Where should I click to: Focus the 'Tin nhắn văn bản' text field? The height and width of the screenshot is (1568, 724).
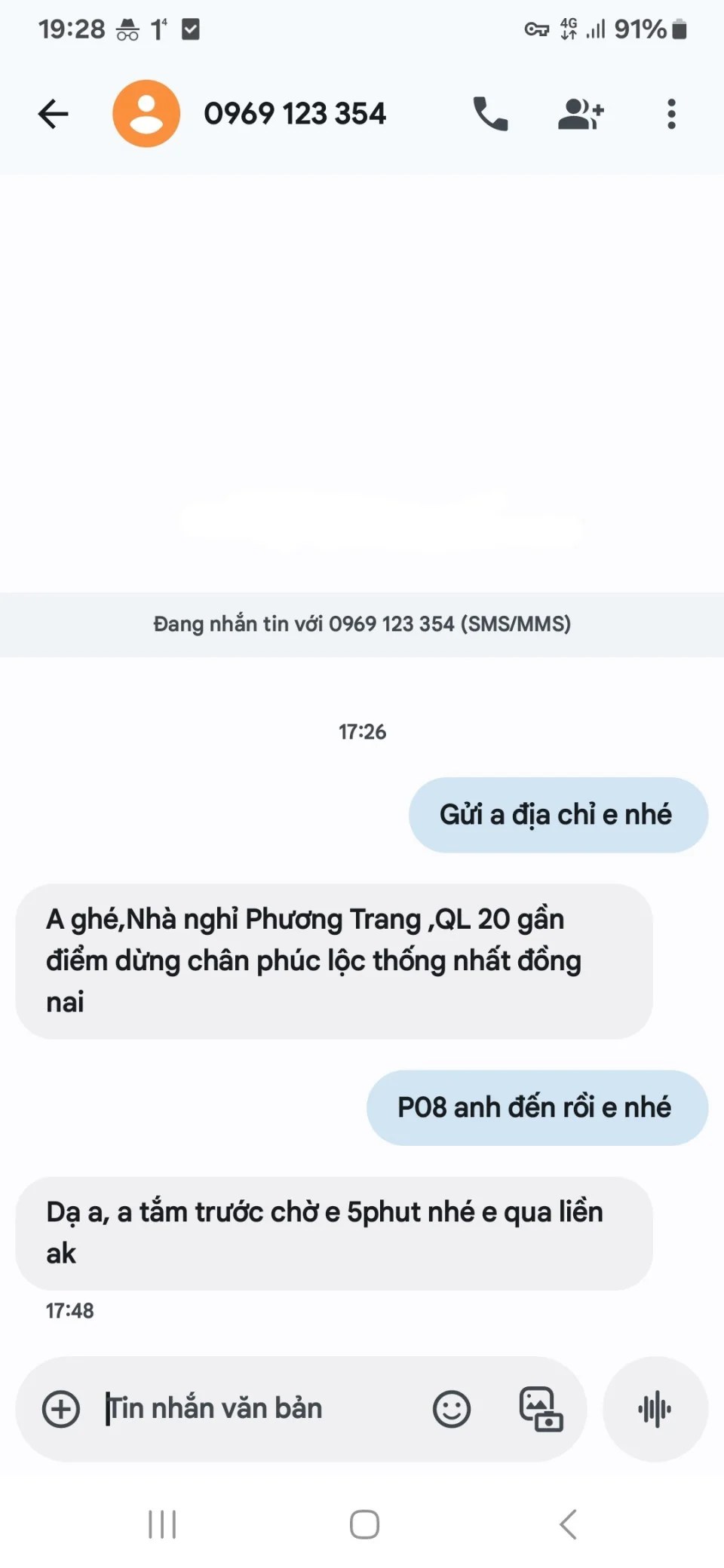[256, 1409]
